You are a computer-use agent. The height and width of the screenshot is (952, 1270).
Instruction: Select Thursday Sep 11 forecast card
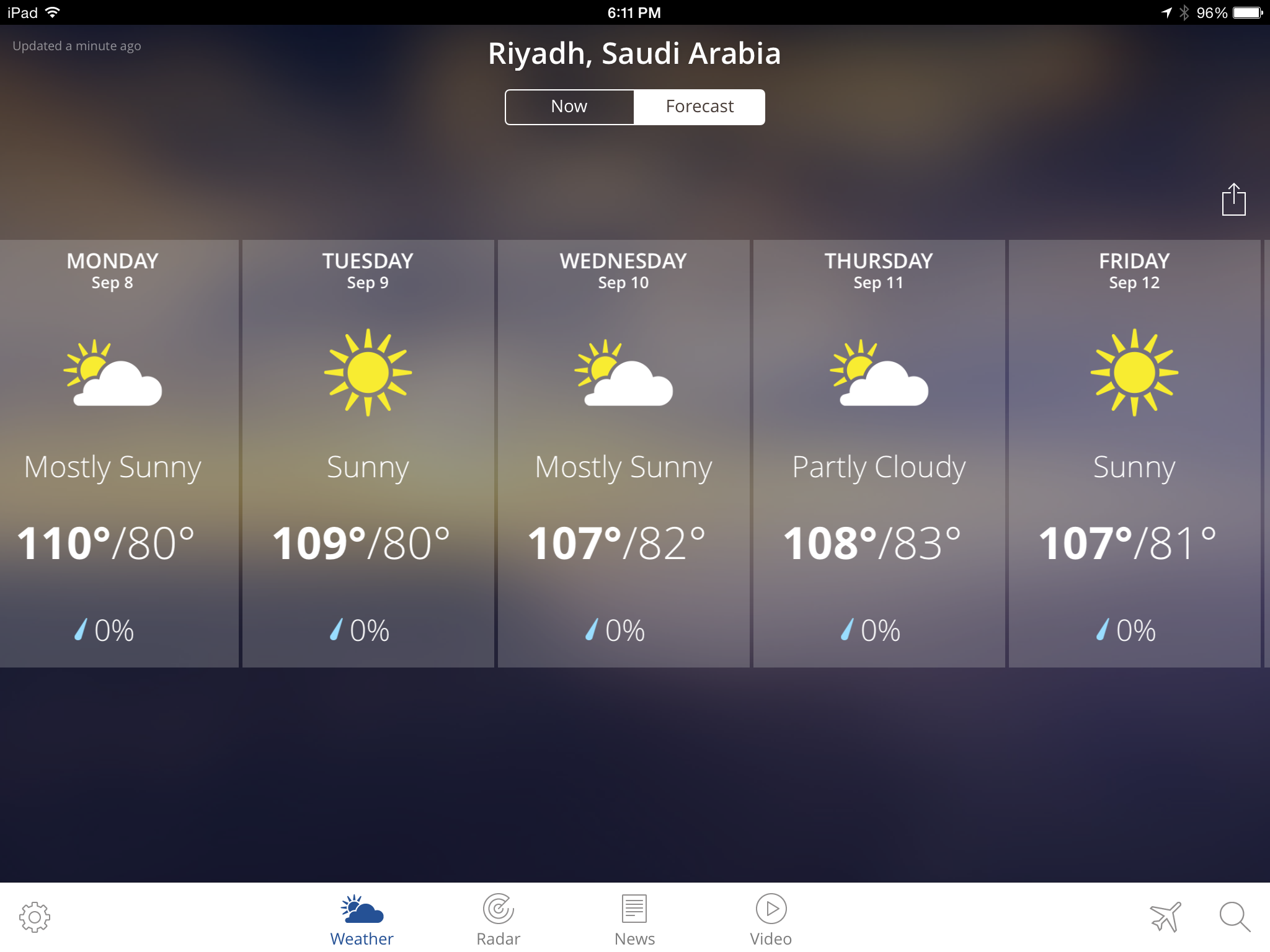[x=879, y=452]
